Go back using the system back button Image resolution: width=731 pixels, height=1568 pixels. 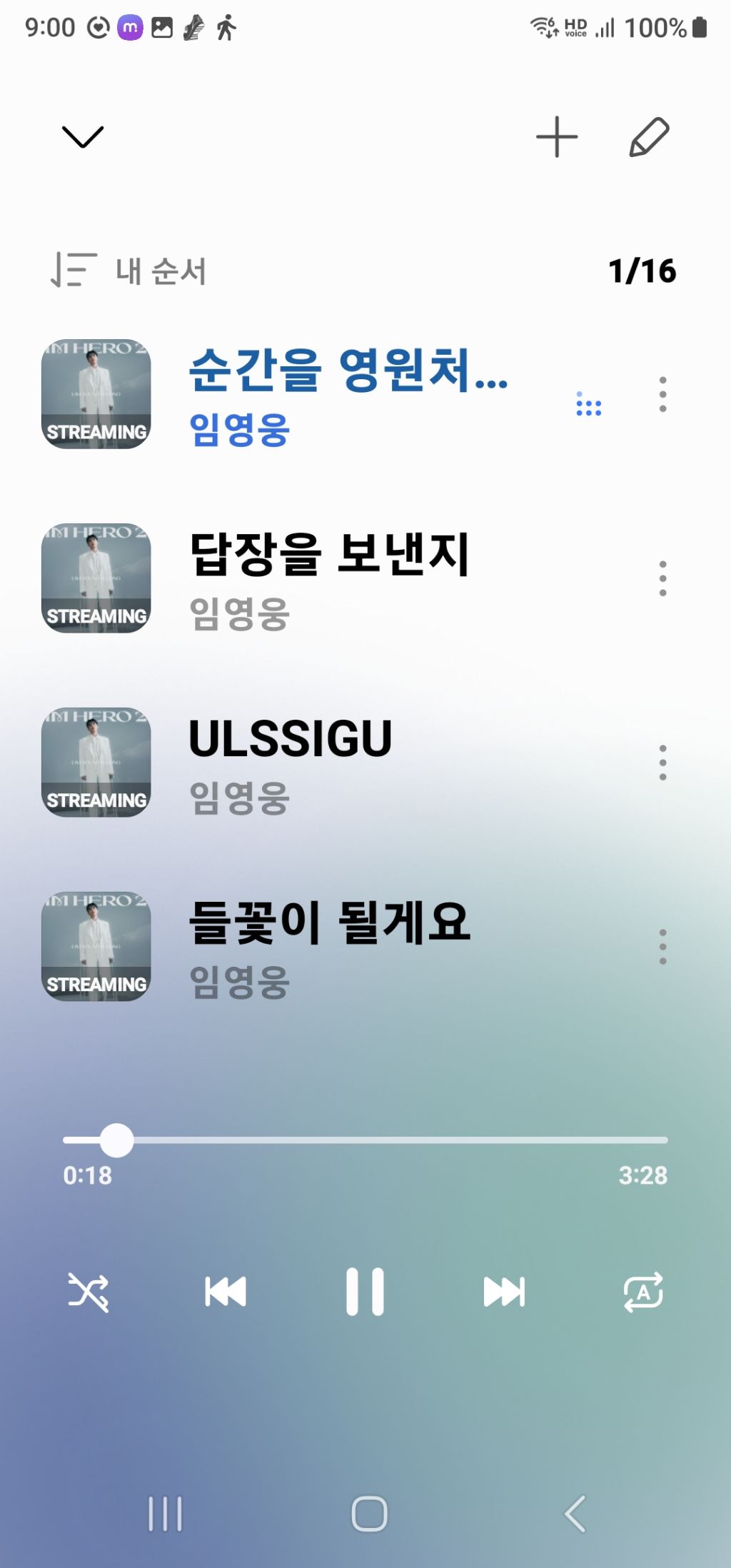click(x=575, y=1514)
